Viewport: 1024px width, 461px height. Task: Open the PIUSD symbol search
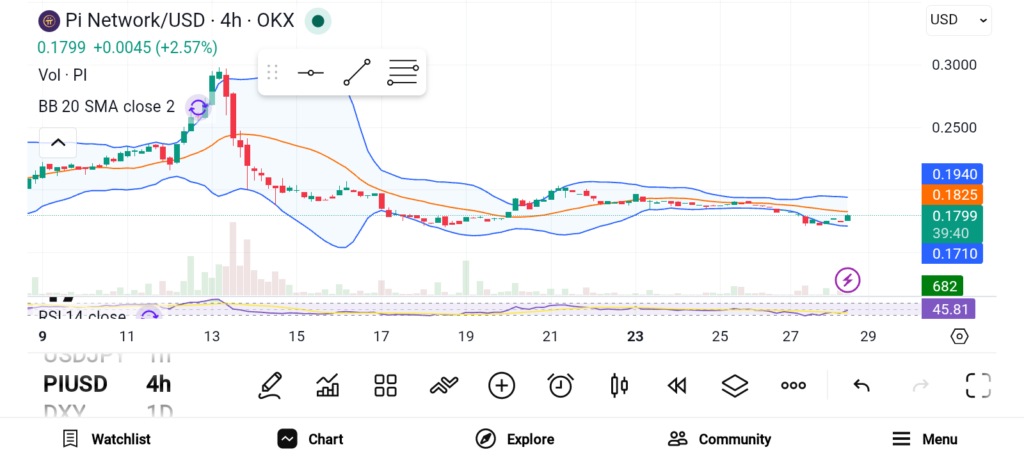click(75, 384)
